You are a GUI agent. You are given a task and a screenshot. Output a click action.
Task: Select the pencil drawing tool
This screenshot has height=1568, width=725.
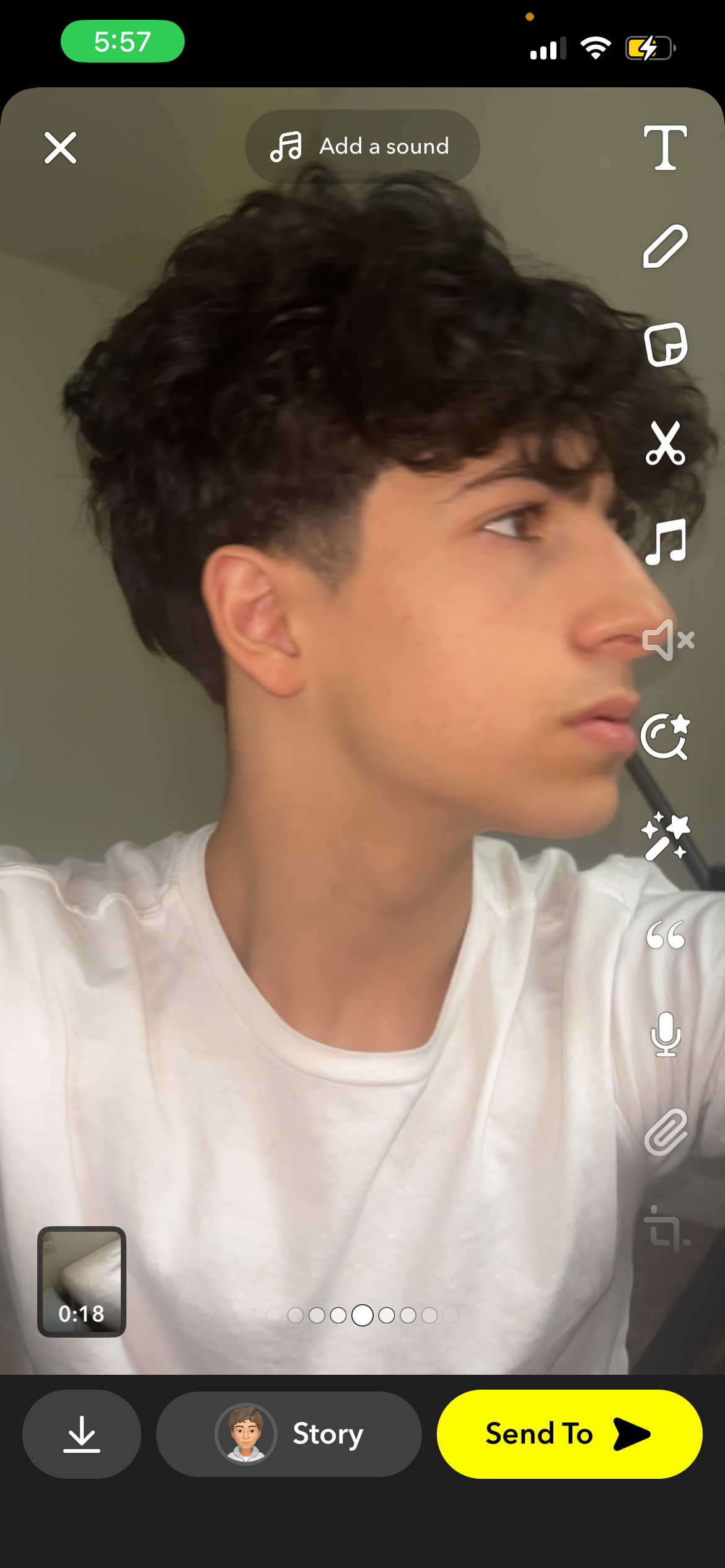click(x=665, y=246)
